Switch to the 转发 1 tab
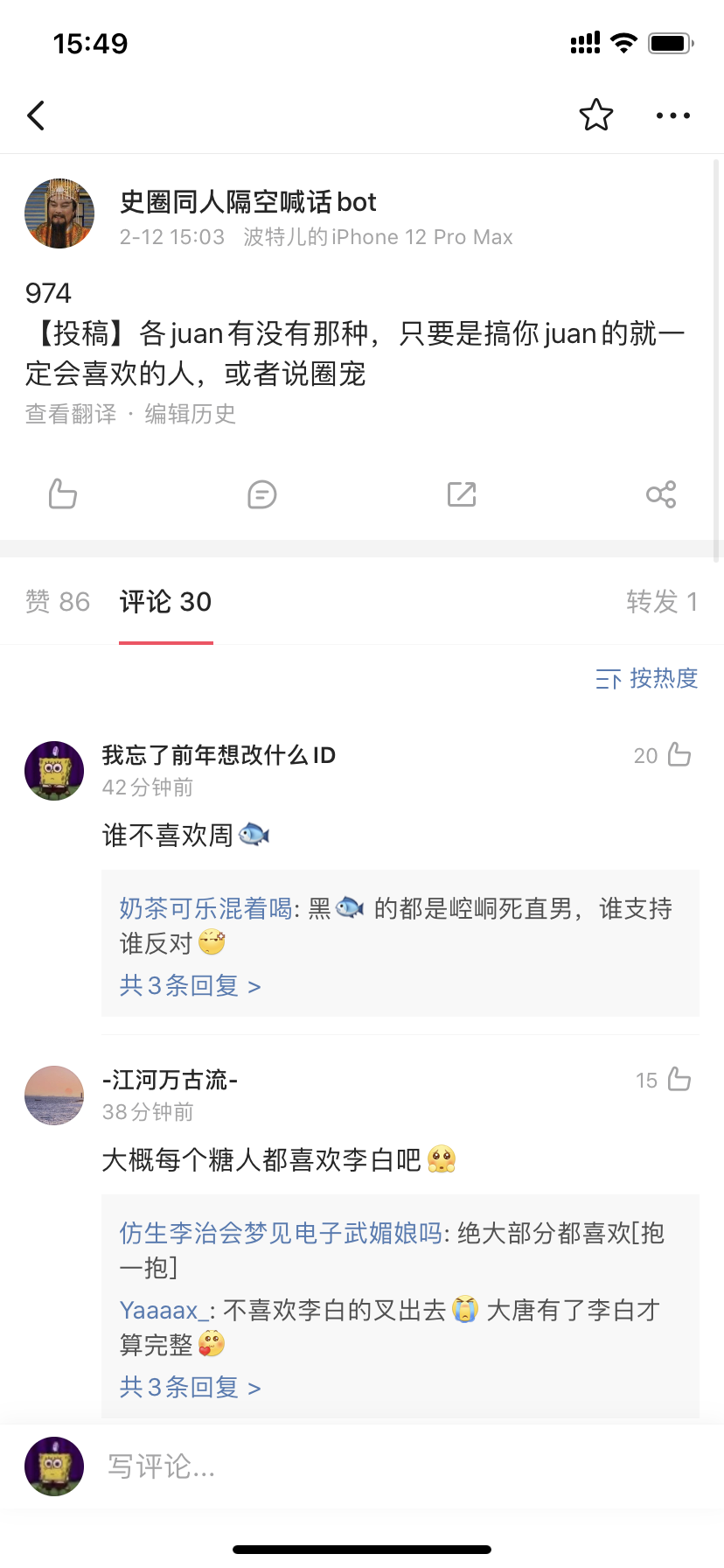The image size is (724, 1568). pos(661,602)
